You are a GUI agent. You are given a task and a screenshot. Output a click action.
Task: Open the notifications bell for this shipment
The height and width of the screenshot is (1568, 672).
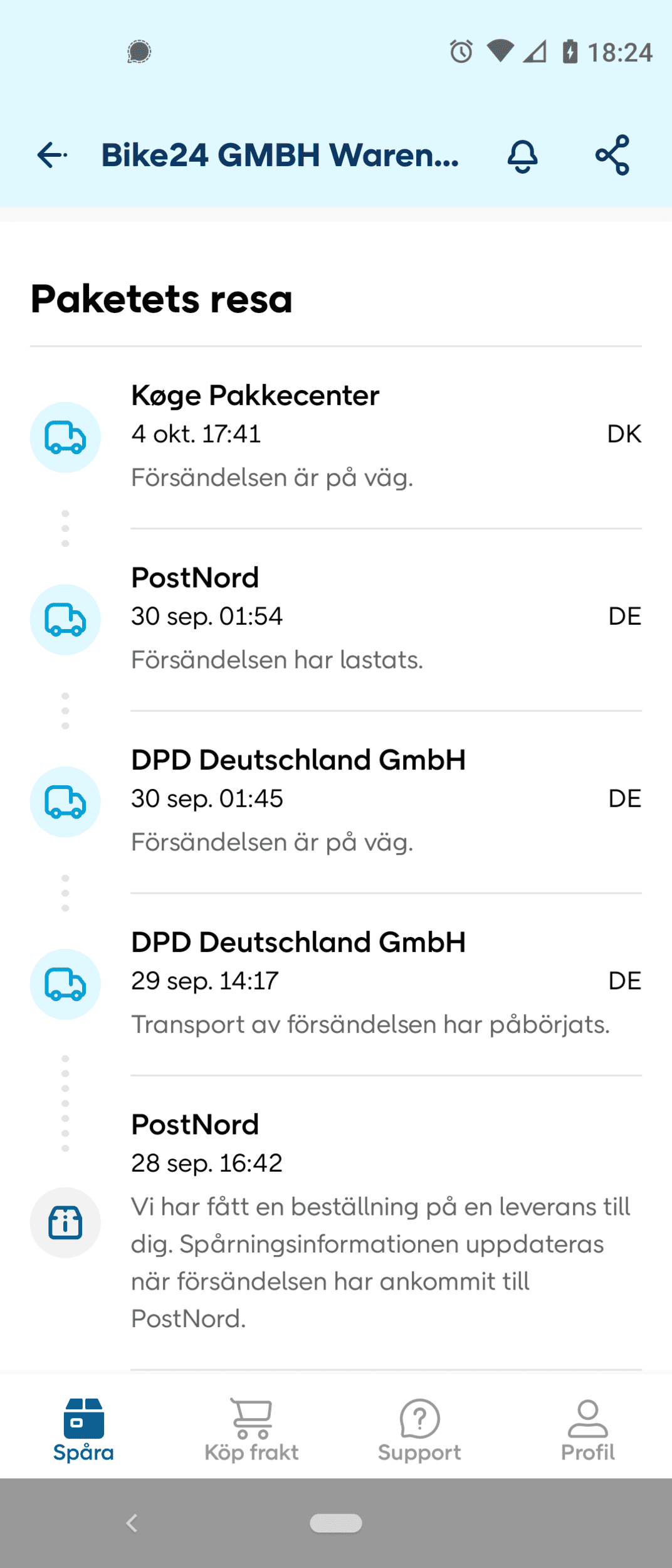pyautogui.click(x=522, y=156)
